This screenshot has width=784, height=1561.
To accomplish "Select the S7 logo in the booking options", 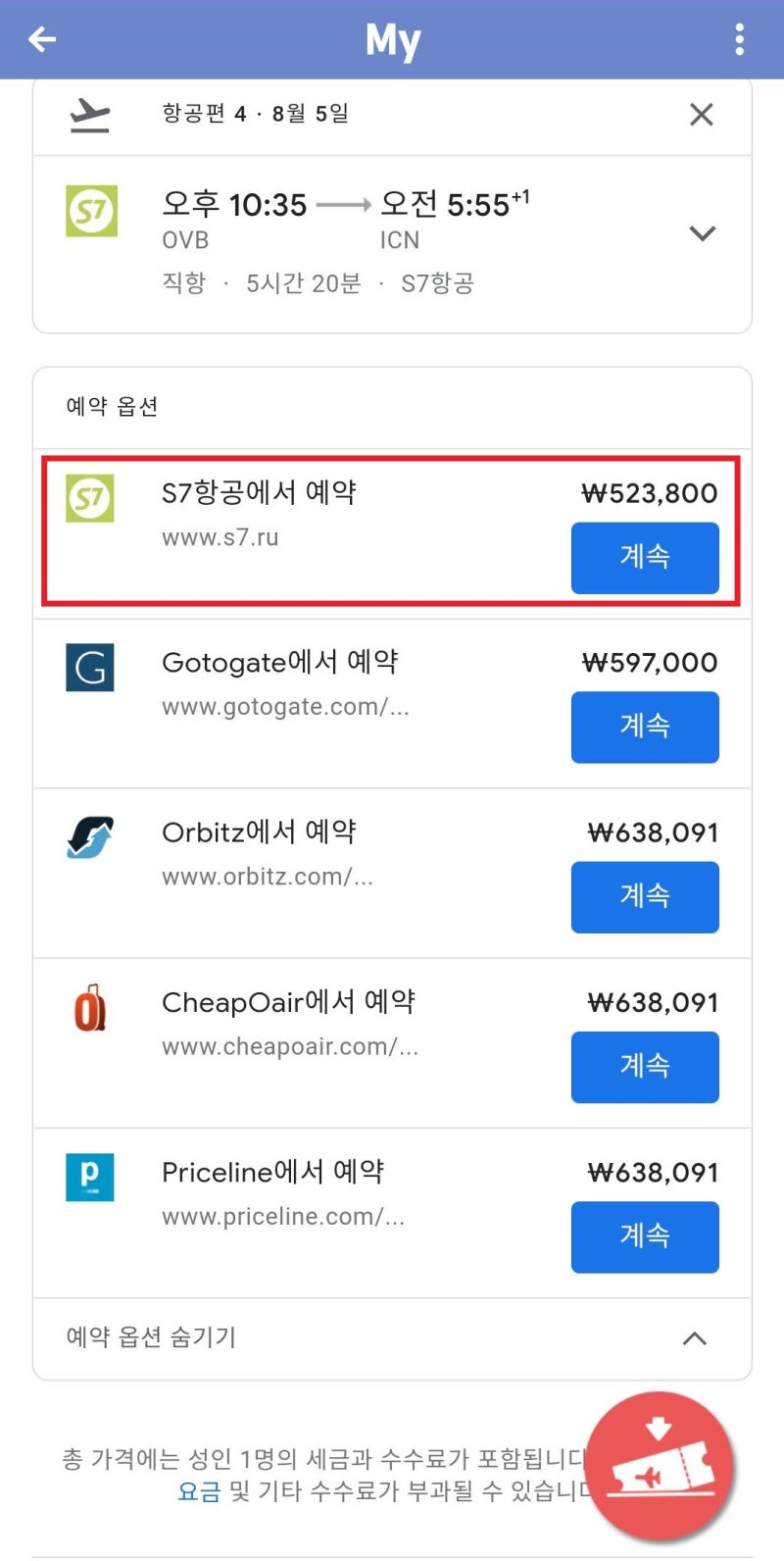I will 89,498.
